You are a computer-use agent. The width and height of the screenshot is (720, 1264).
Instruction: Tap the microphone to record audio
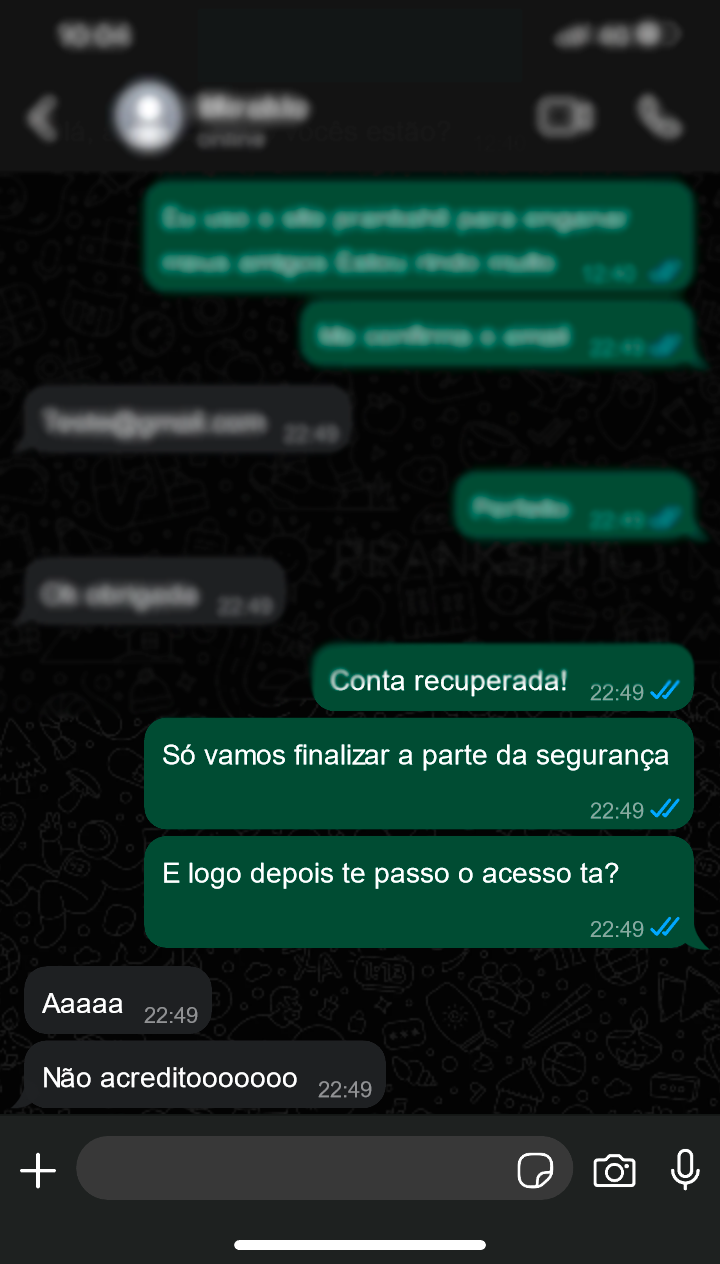685,1169
